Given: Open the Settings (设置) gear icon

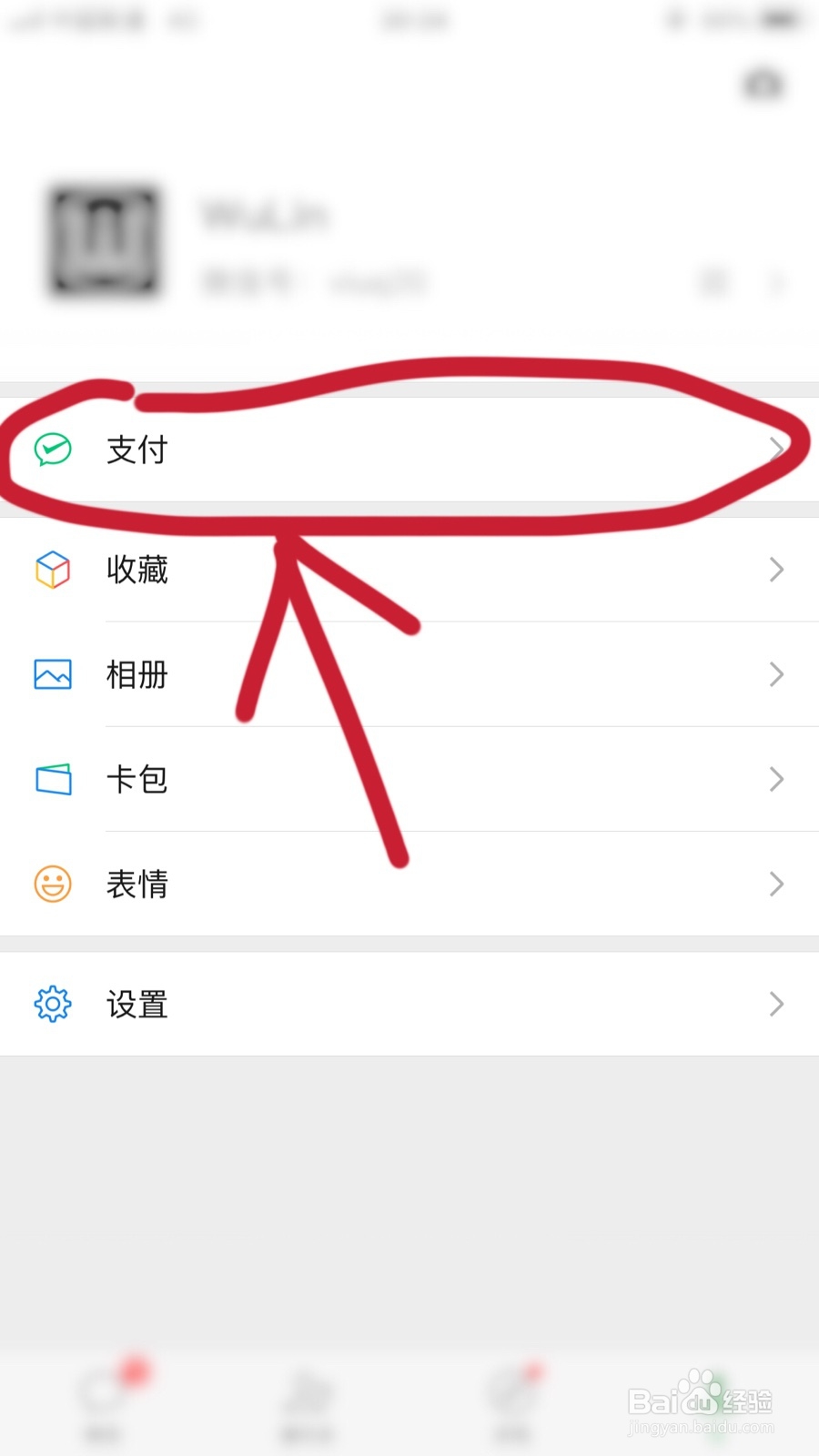Looking at the screenshot, I should 52,1005.
